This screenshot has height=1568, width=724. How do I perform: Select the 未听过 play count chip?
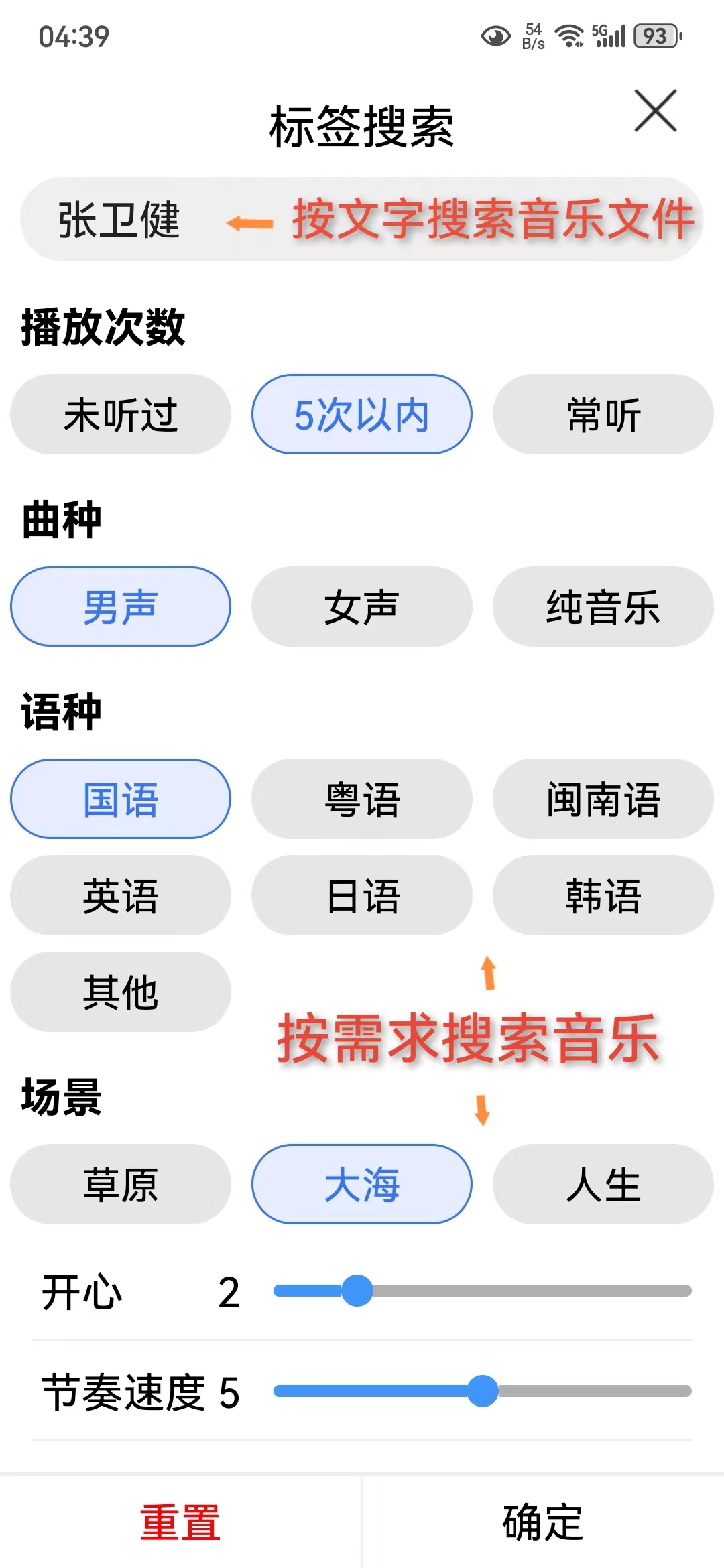121,415
